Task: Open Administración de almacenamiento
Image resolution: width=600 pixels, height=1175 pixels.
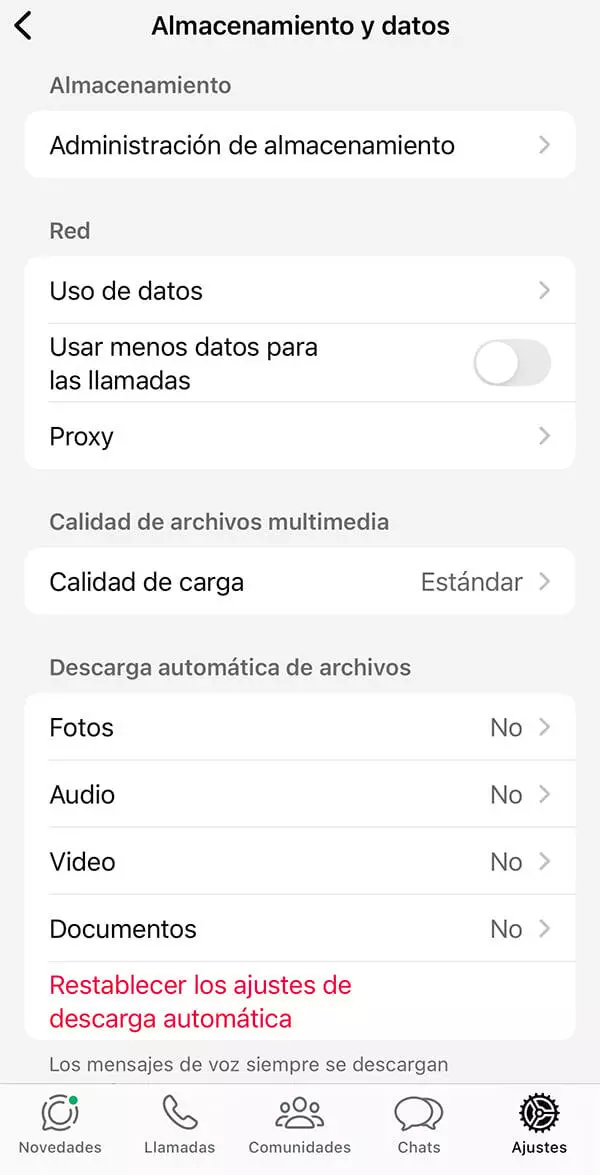Action: (300, 145)
